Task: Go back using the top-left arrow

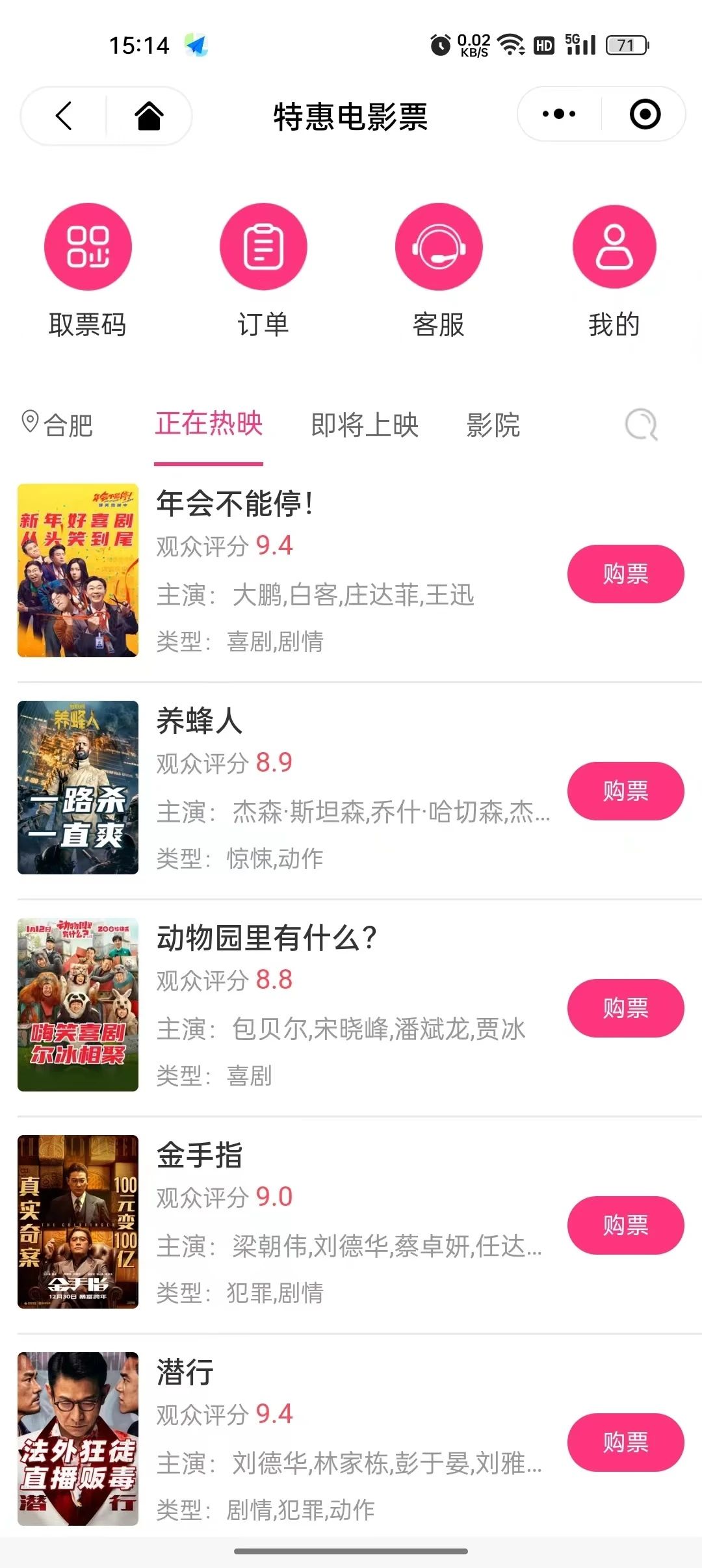Action: pos(64,116)
